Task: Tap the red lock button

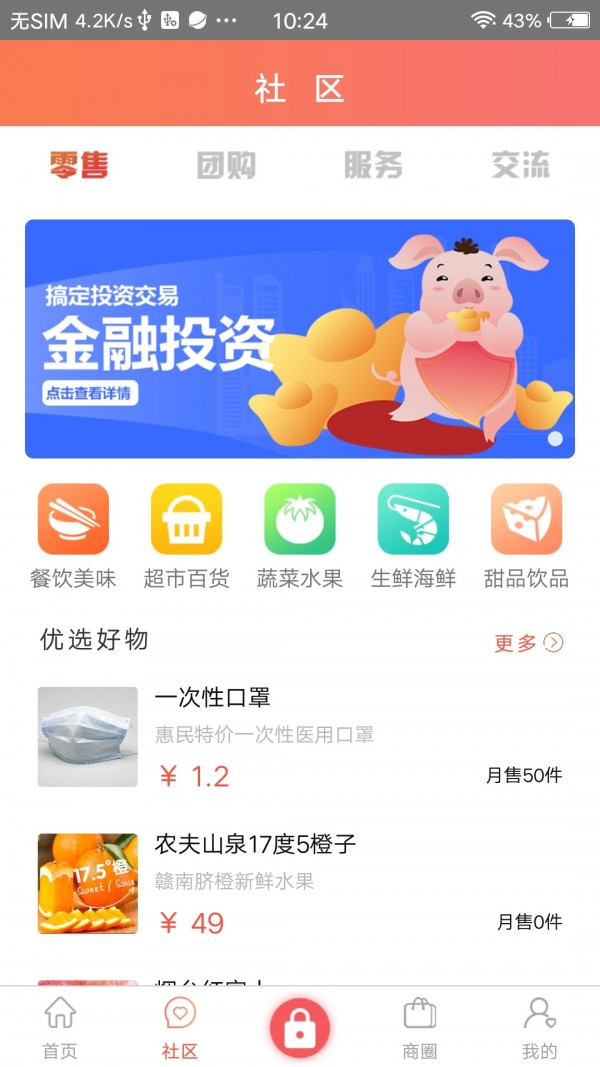Action: pyautogui.click(x=299, y=1027)
